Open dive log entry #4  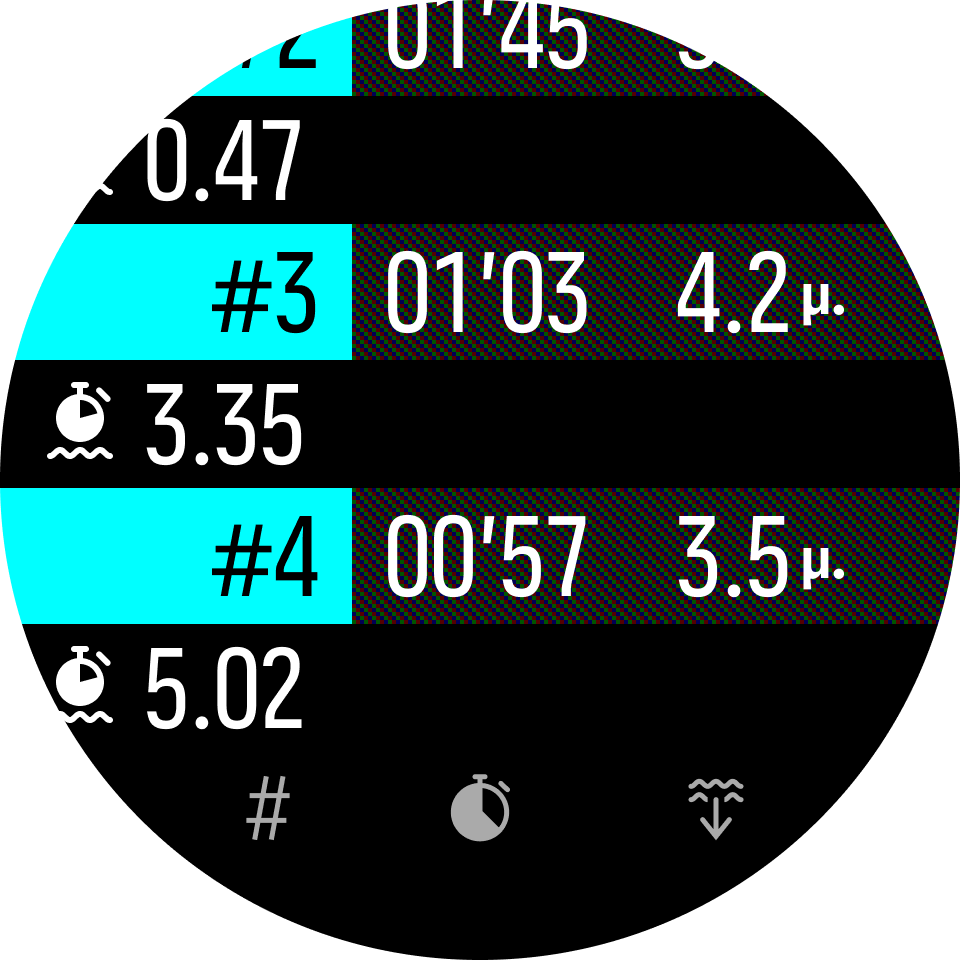click(x=480, y=556)
